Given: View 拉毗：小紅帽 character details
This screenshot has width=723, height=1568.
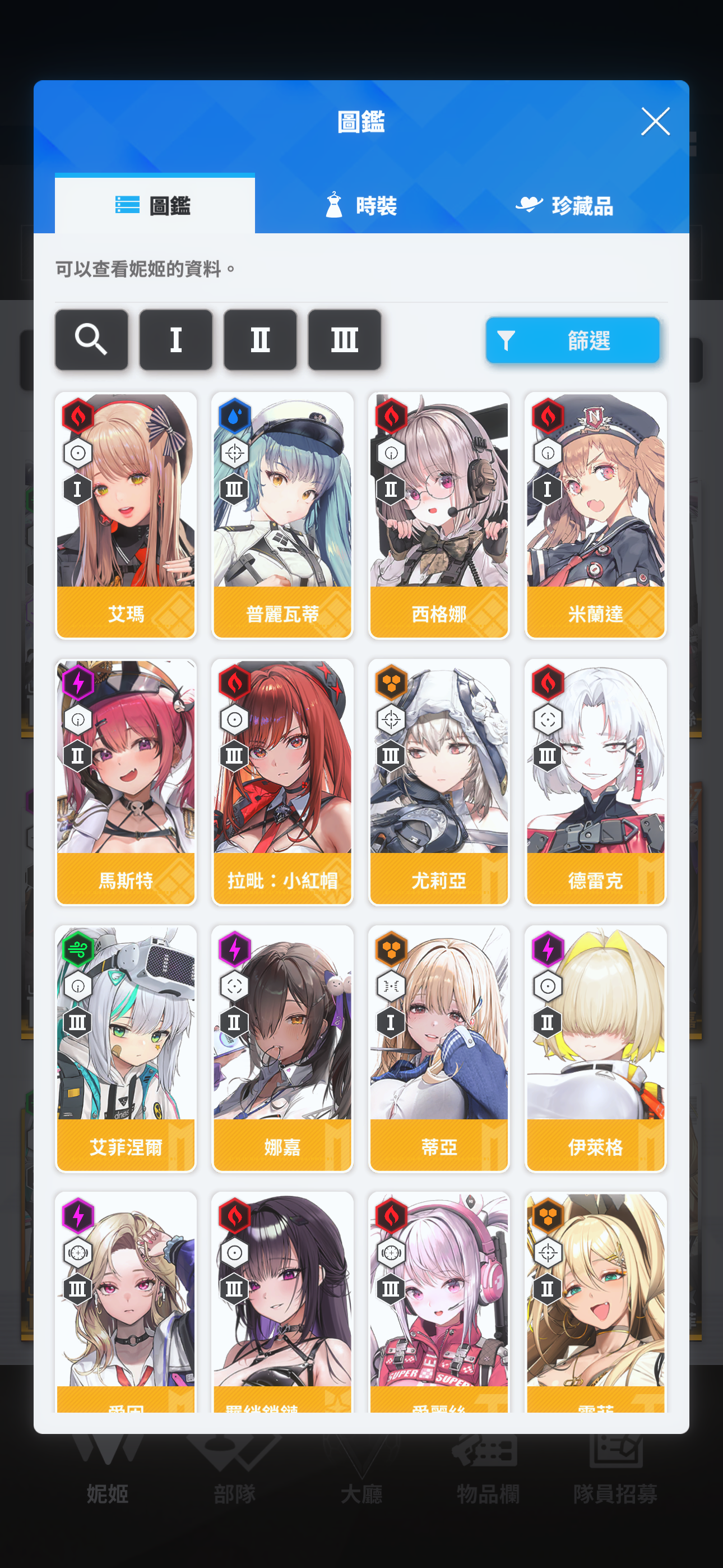Looking at the screenshot, I should click(282, 782).
